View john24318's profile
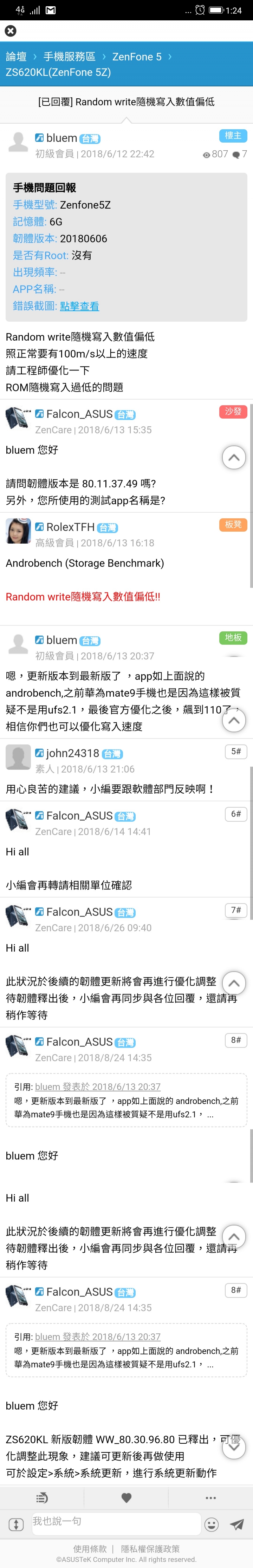 coord(72,754)
